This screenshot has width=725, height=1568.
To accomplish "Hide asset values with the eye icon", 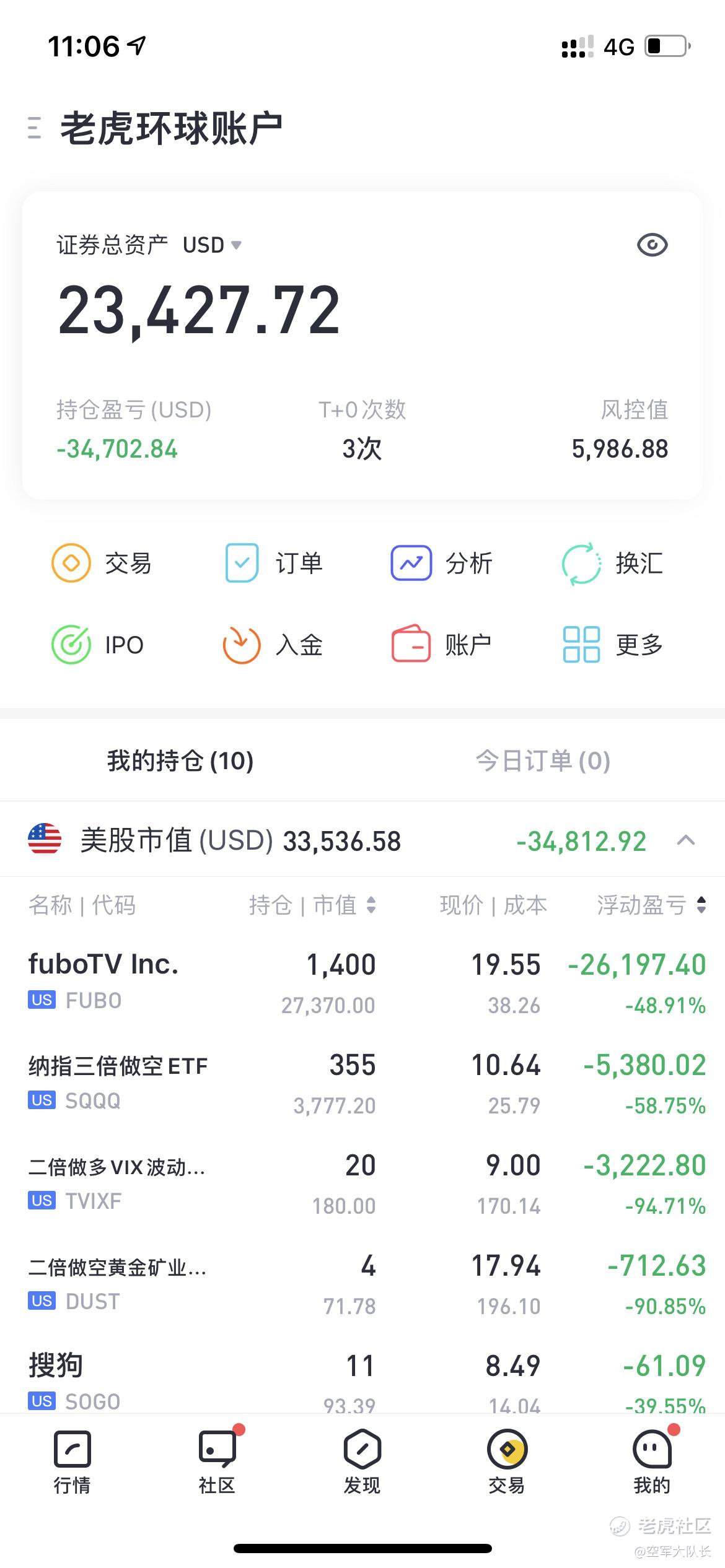I will (652, 245).
